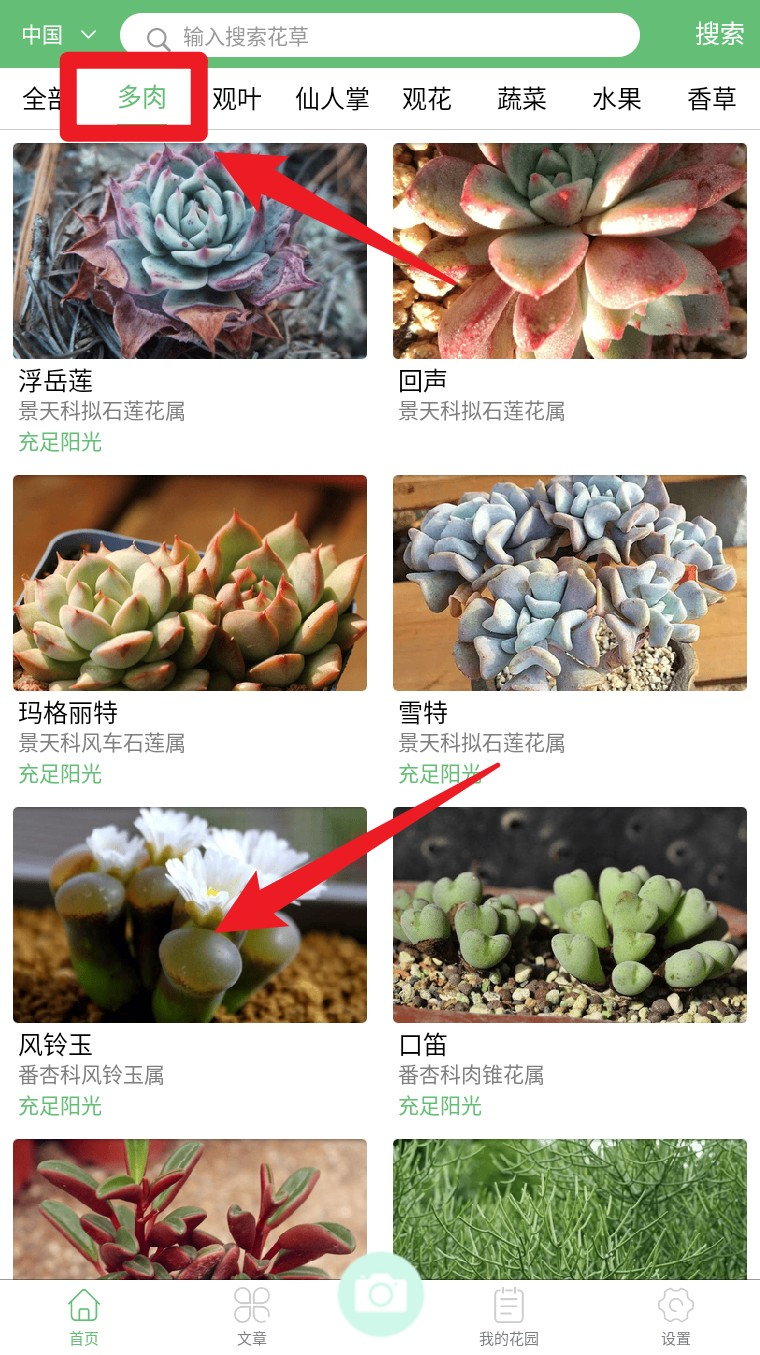View the 回声 succulent photo
This screenshot has height=1355, width=760.
569,250
